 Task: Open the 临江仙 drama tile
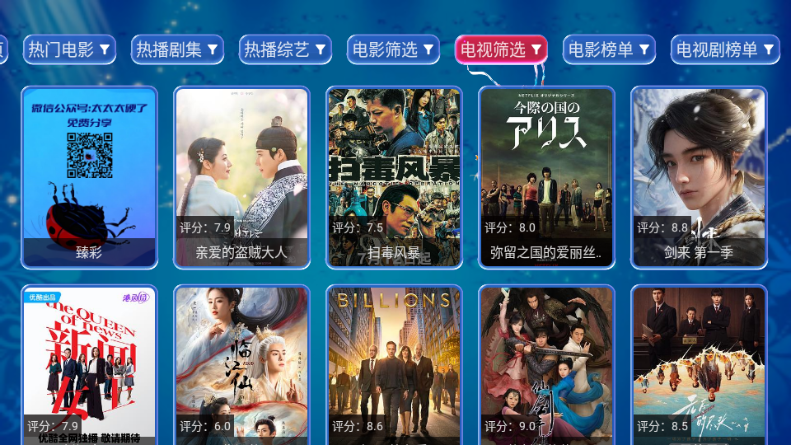[241, 365]
